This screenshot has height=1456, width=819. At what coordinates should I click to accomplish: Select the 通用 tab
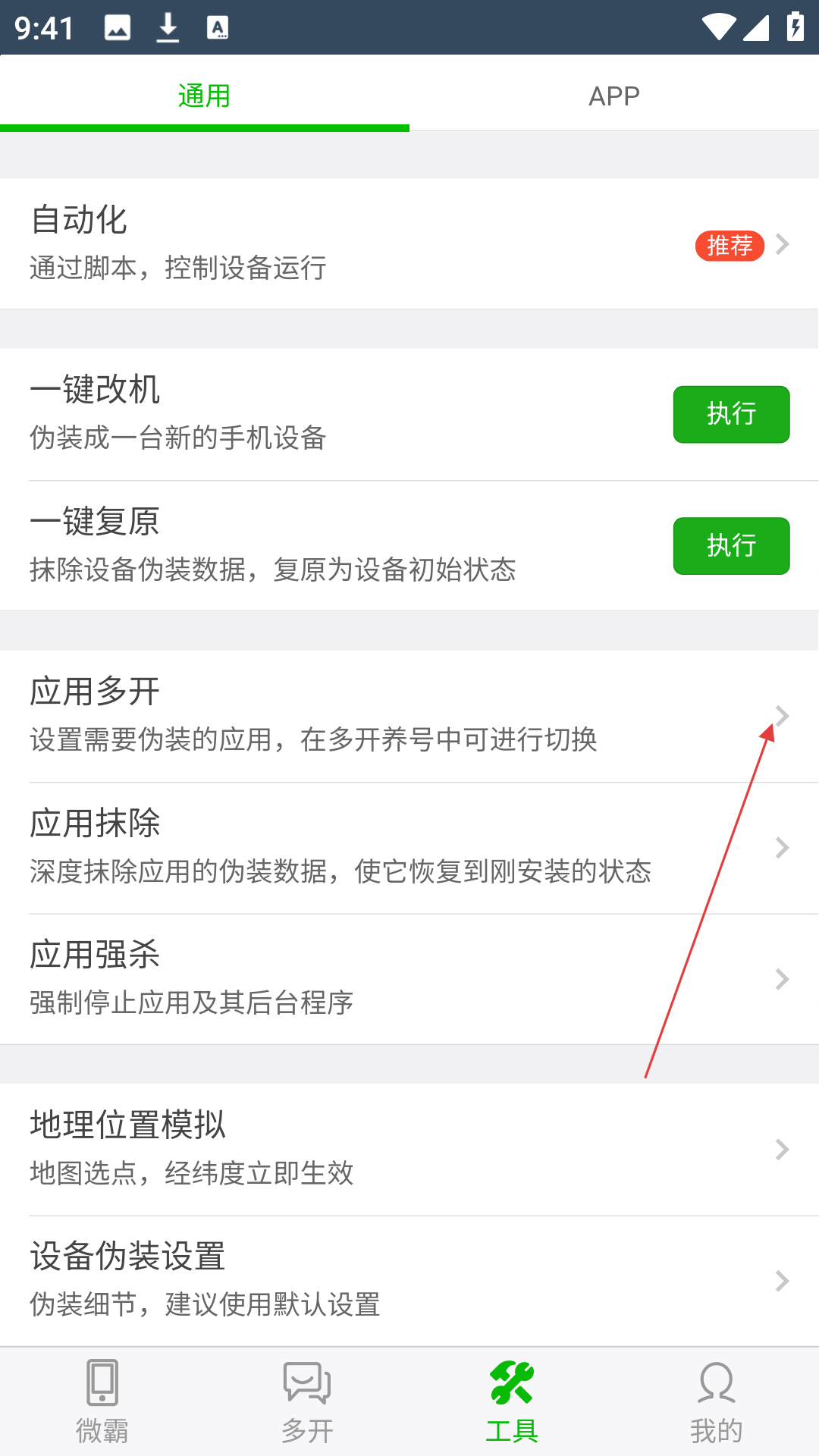[205, 96]
